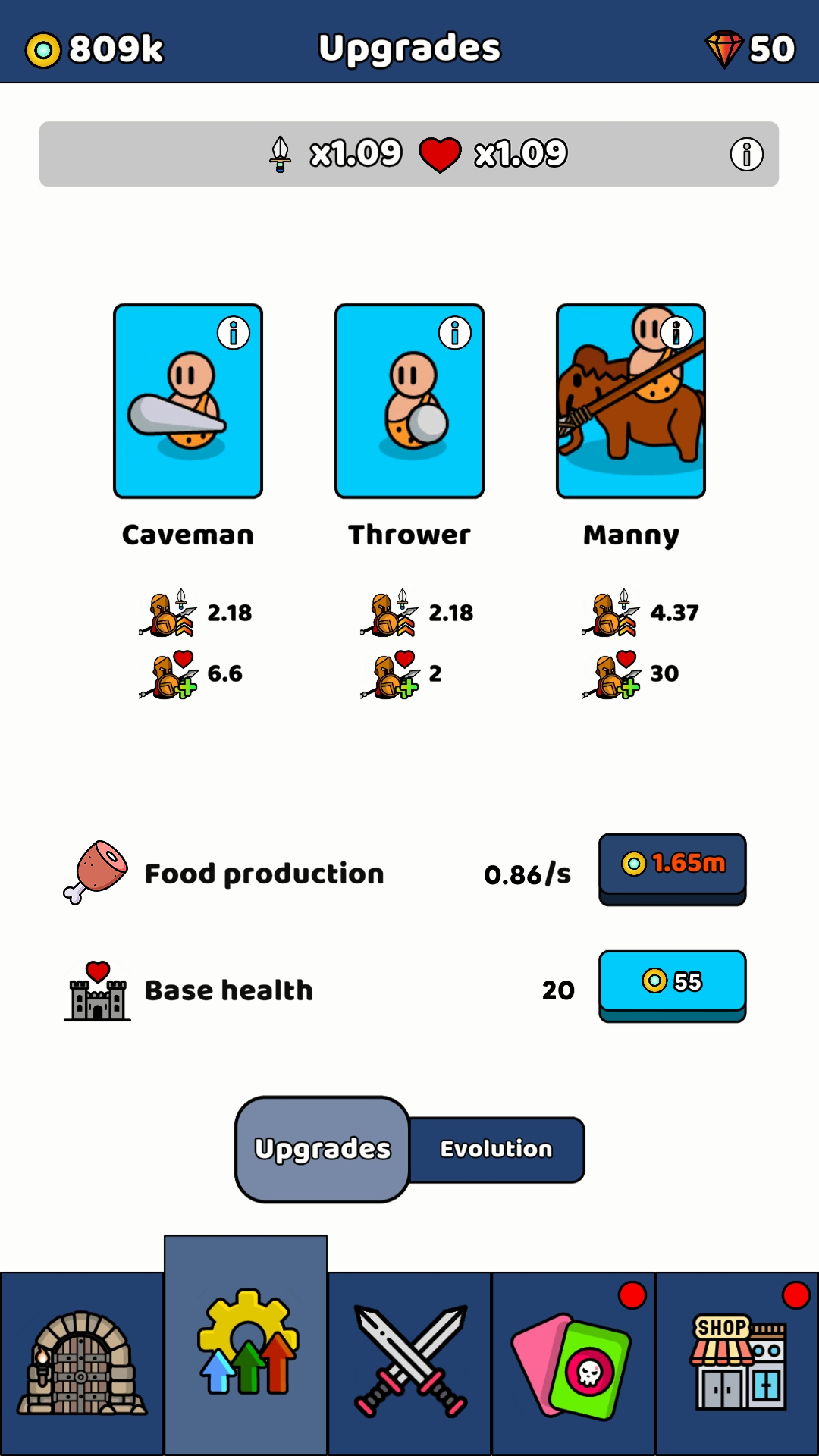Viewport: 819px width, 1456px height.
Task: Upgrade Base health for 55 coins
Action: 672,983
